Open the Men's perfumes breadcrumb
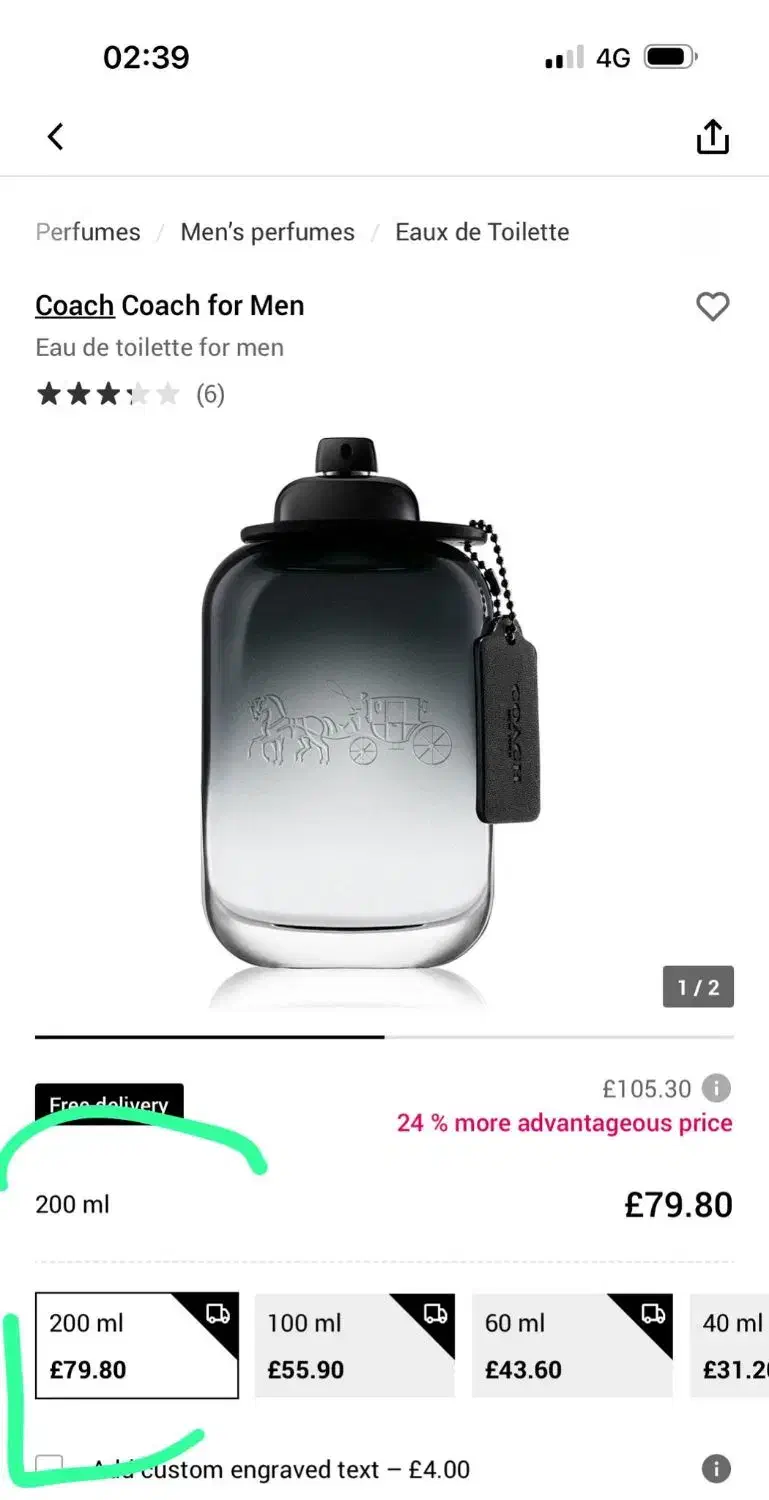Viewport: 769px width, 1500px height. tap(267, 232)
